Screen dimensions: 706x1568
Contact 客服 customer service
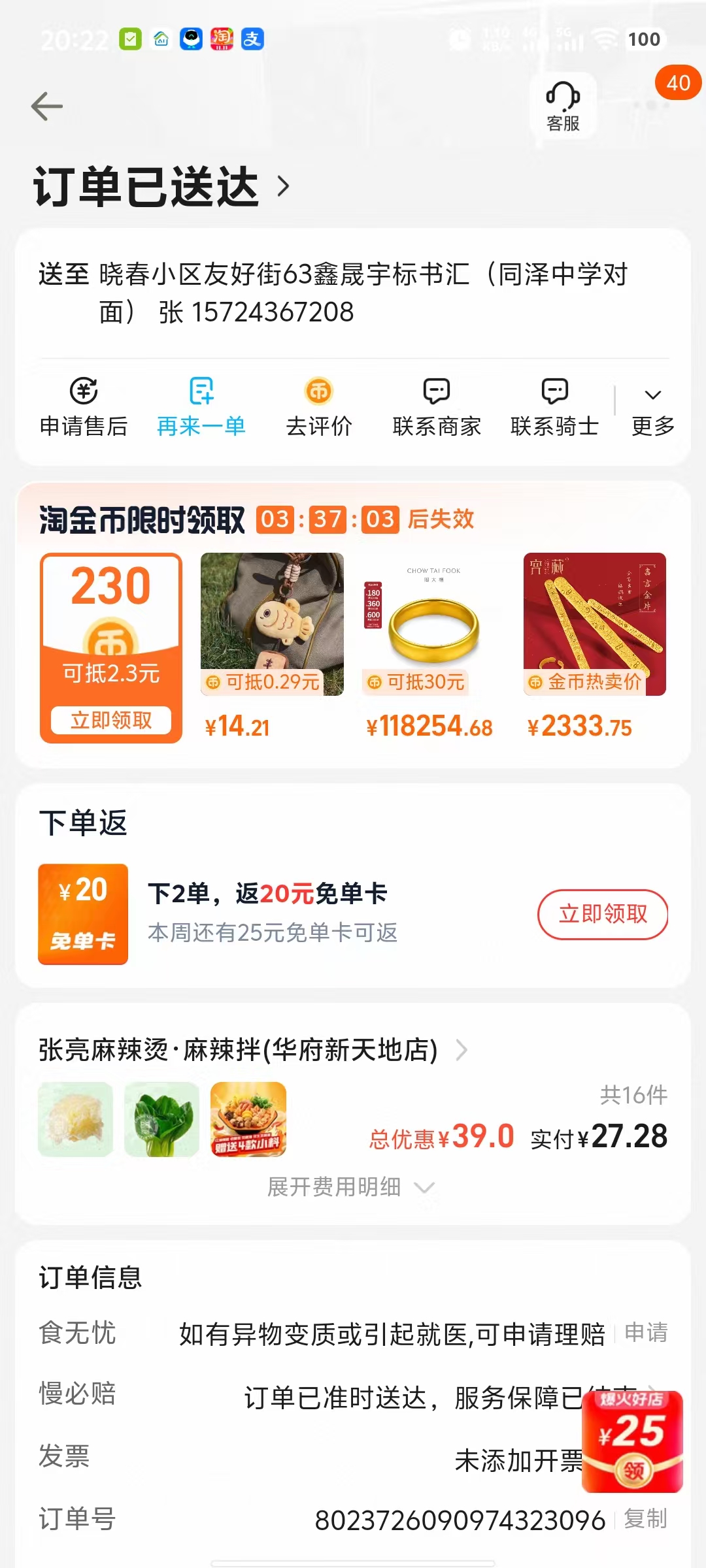pyautogui.click(x=563, y=106)
